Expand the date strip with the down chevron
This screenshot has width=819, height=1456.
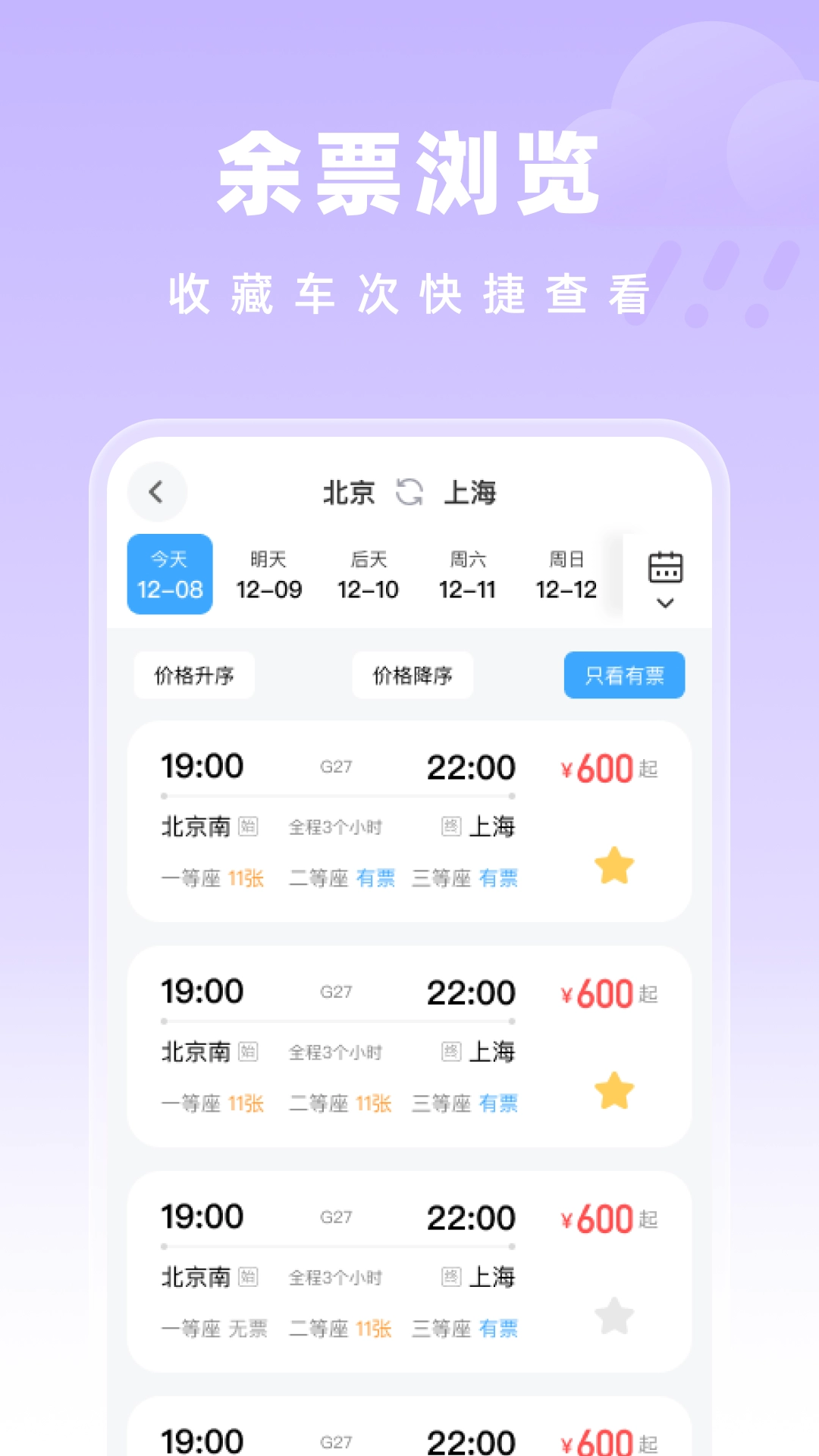(664, 605)
